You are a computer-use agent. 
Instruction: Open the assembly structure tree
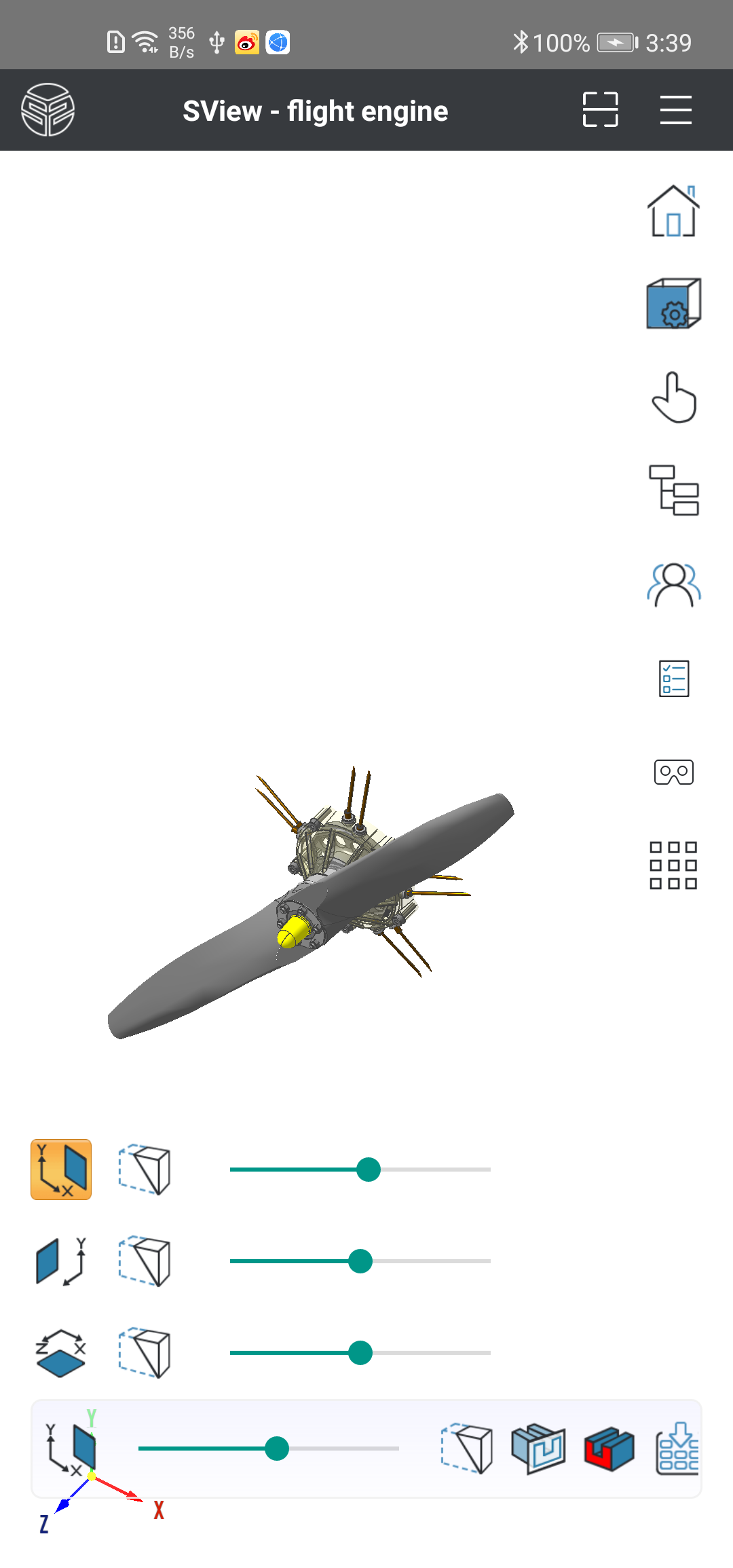pyautogui.click(x=673, y=490)
